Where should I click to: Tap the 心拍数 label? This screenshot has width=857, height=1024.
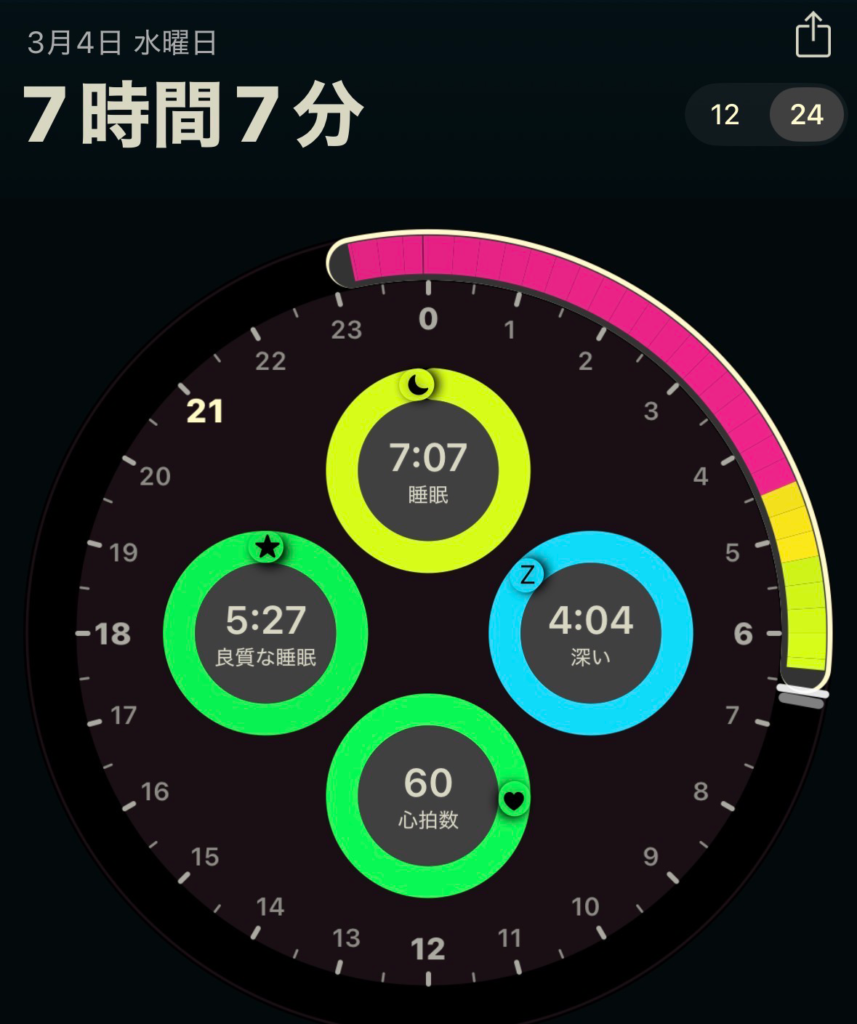coord(427,820)
